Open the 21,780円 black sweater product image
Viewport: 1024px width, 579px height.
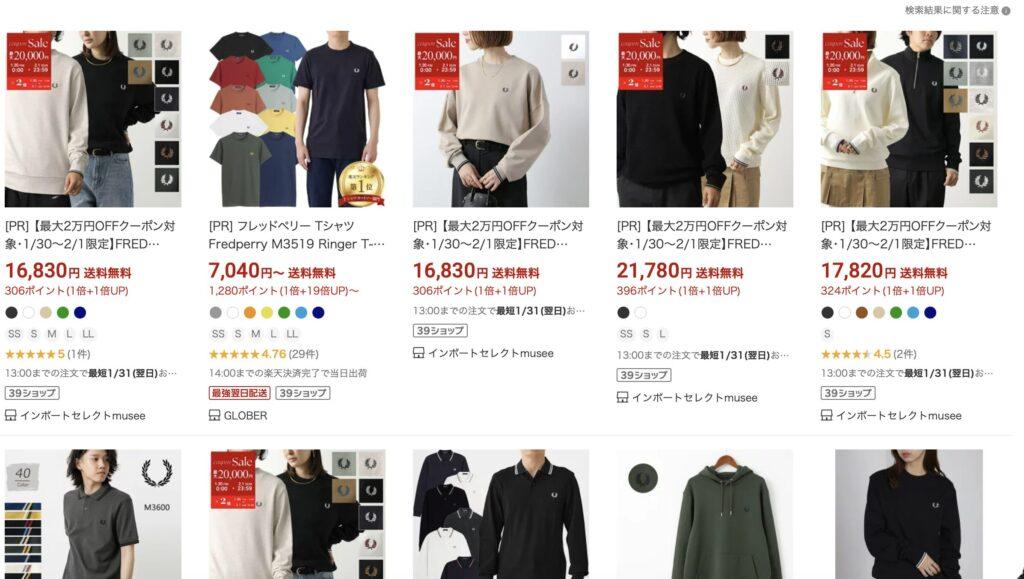coord(704,118)
